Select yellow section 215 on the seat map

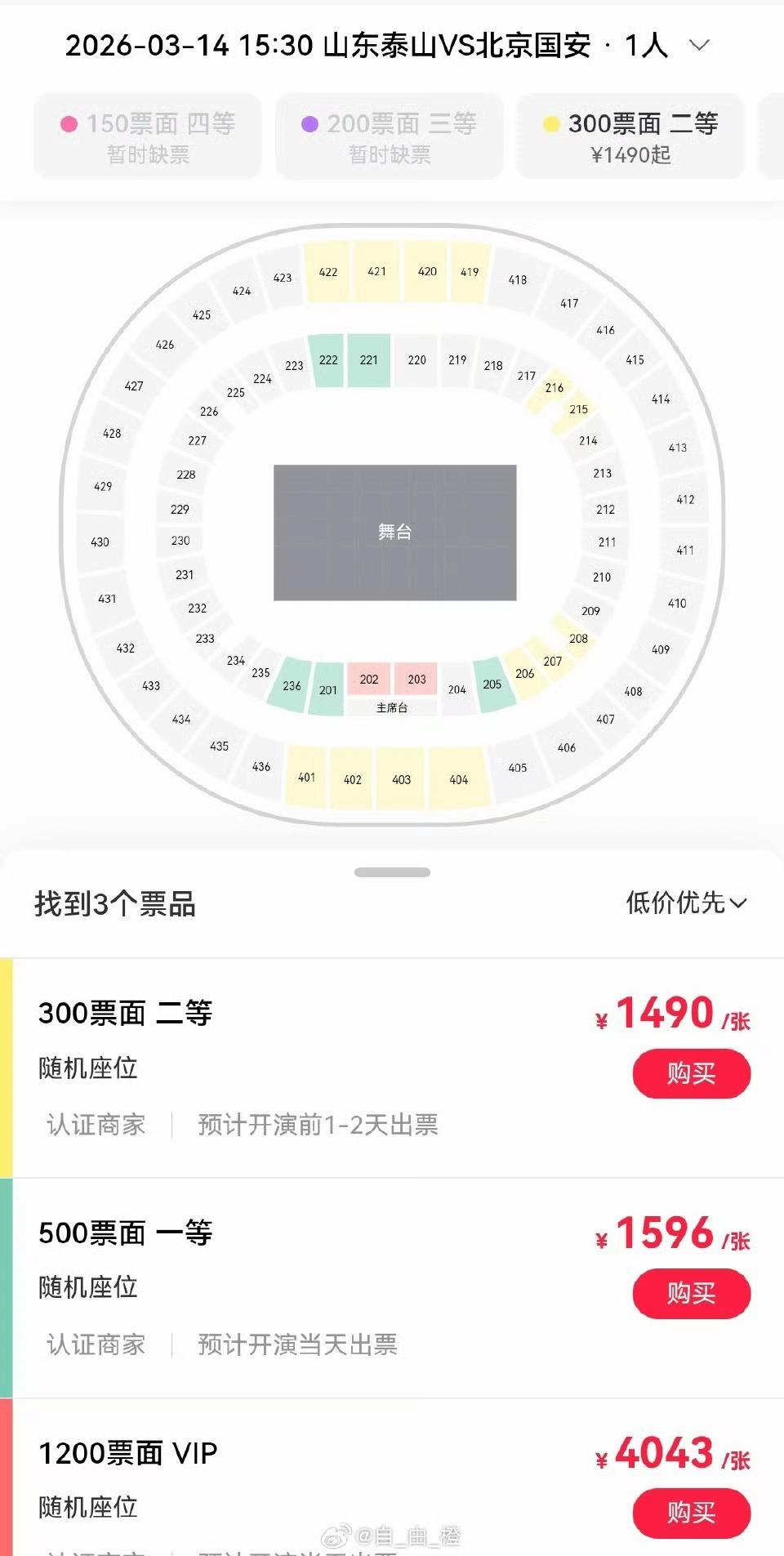[x=578, y=409]
